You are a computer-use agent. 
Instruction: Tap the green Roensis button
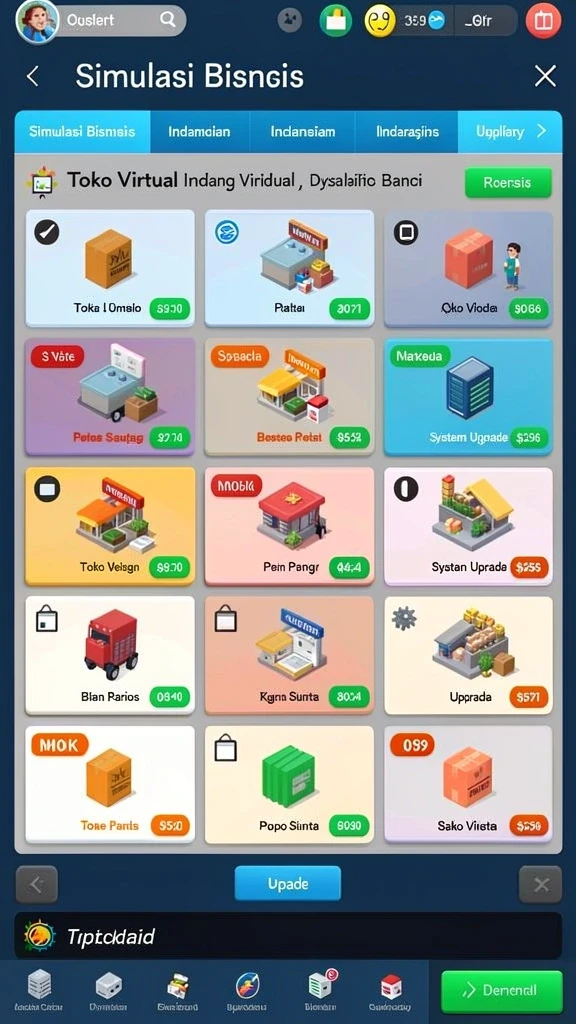[x=507, y=183]
